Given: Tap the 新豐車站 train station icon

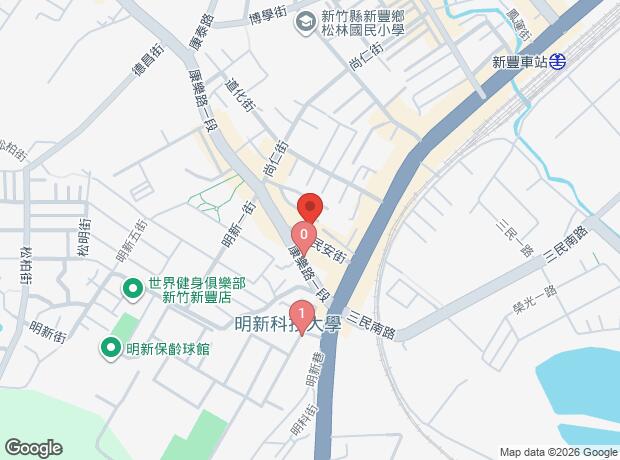Looking at the screenshot, I should point(555,60).
